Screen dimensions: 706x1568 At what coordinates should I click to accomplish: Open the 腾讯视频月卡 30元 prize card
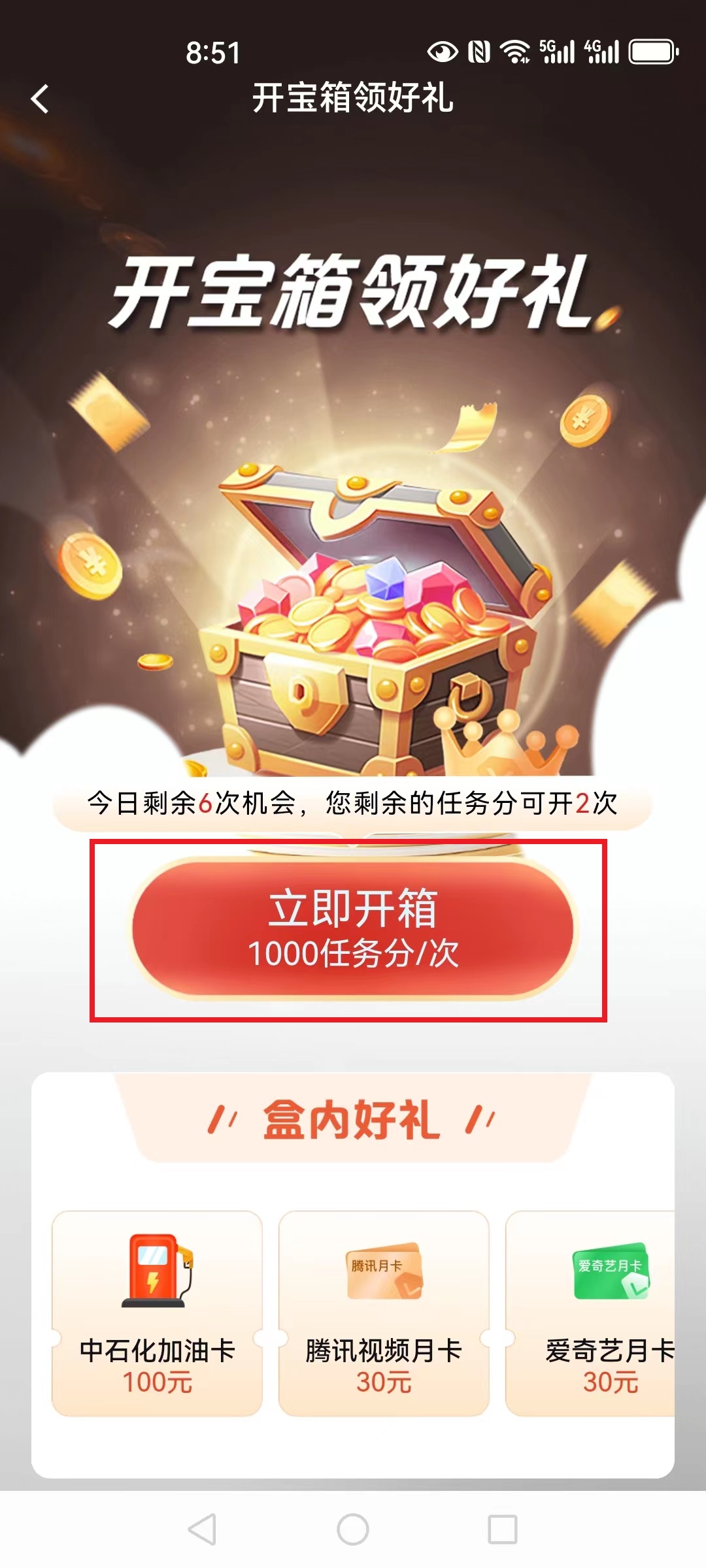tap(384, 1313)
